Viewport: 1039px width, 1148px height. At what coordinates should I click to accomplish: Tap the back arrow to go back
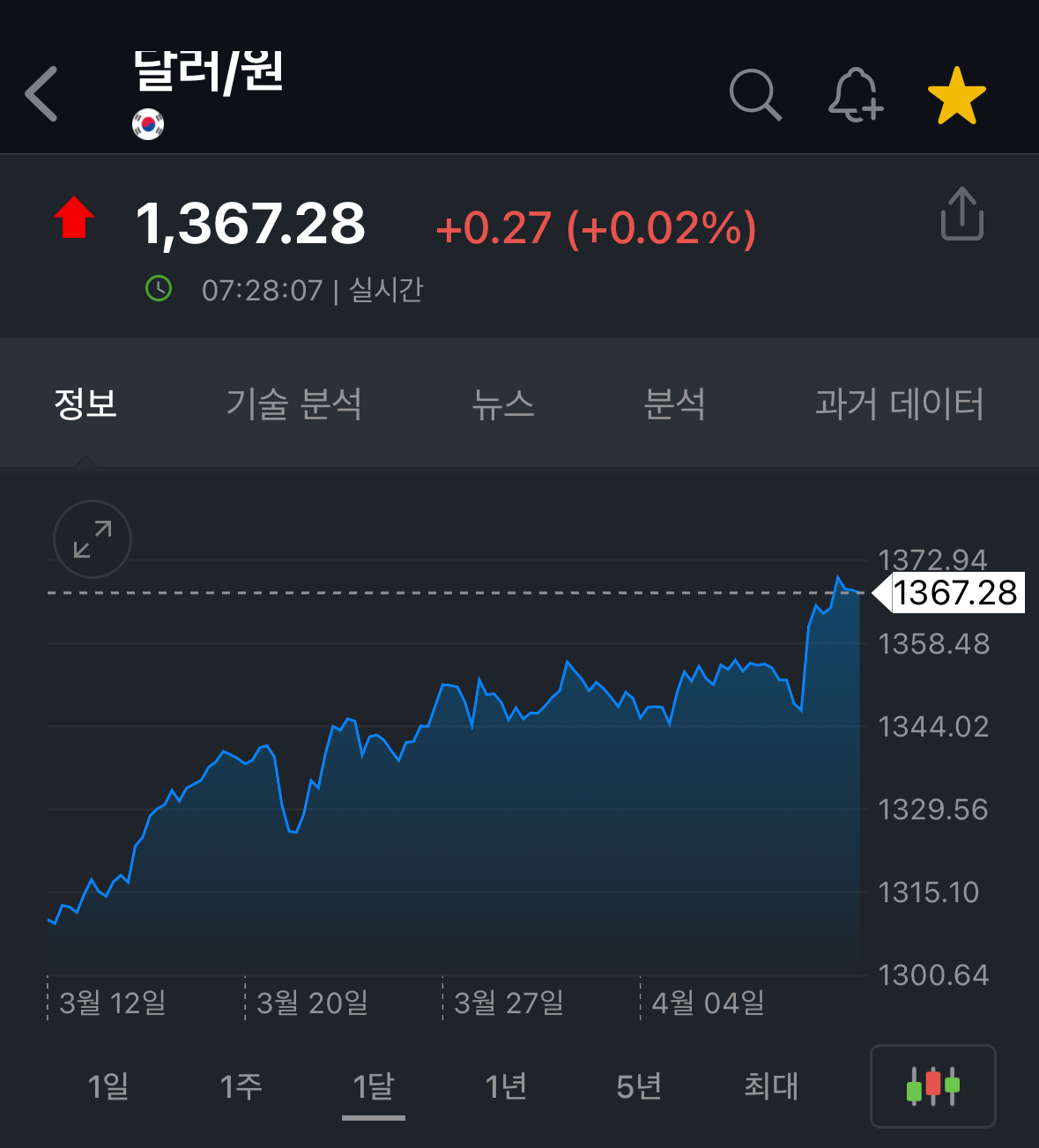tap(41, 94)
